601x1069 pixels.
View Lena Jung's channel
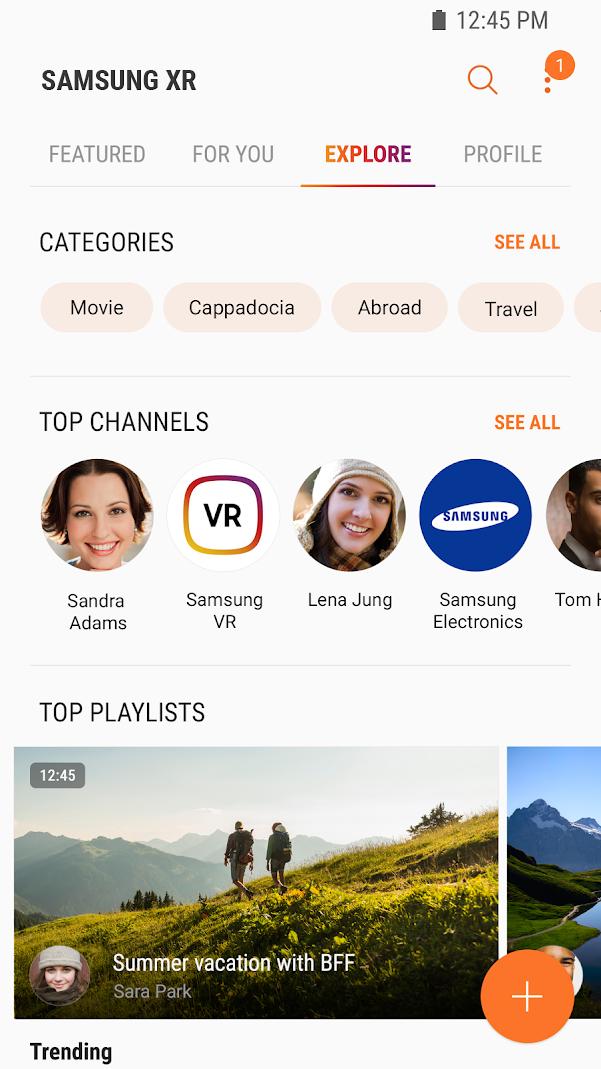click(350, 534)
